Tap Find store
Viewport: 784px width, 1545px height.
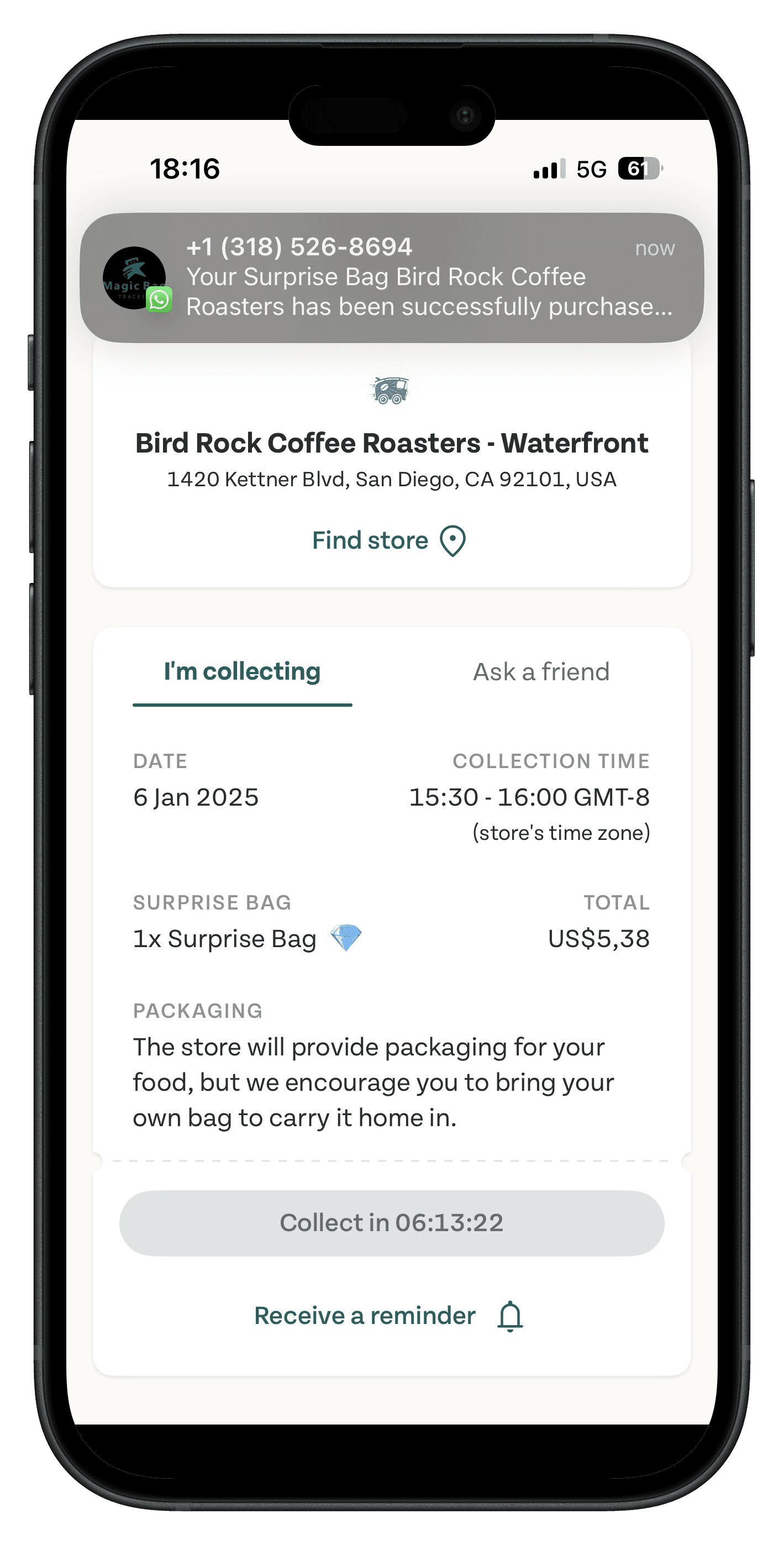(x=369, y=540)
